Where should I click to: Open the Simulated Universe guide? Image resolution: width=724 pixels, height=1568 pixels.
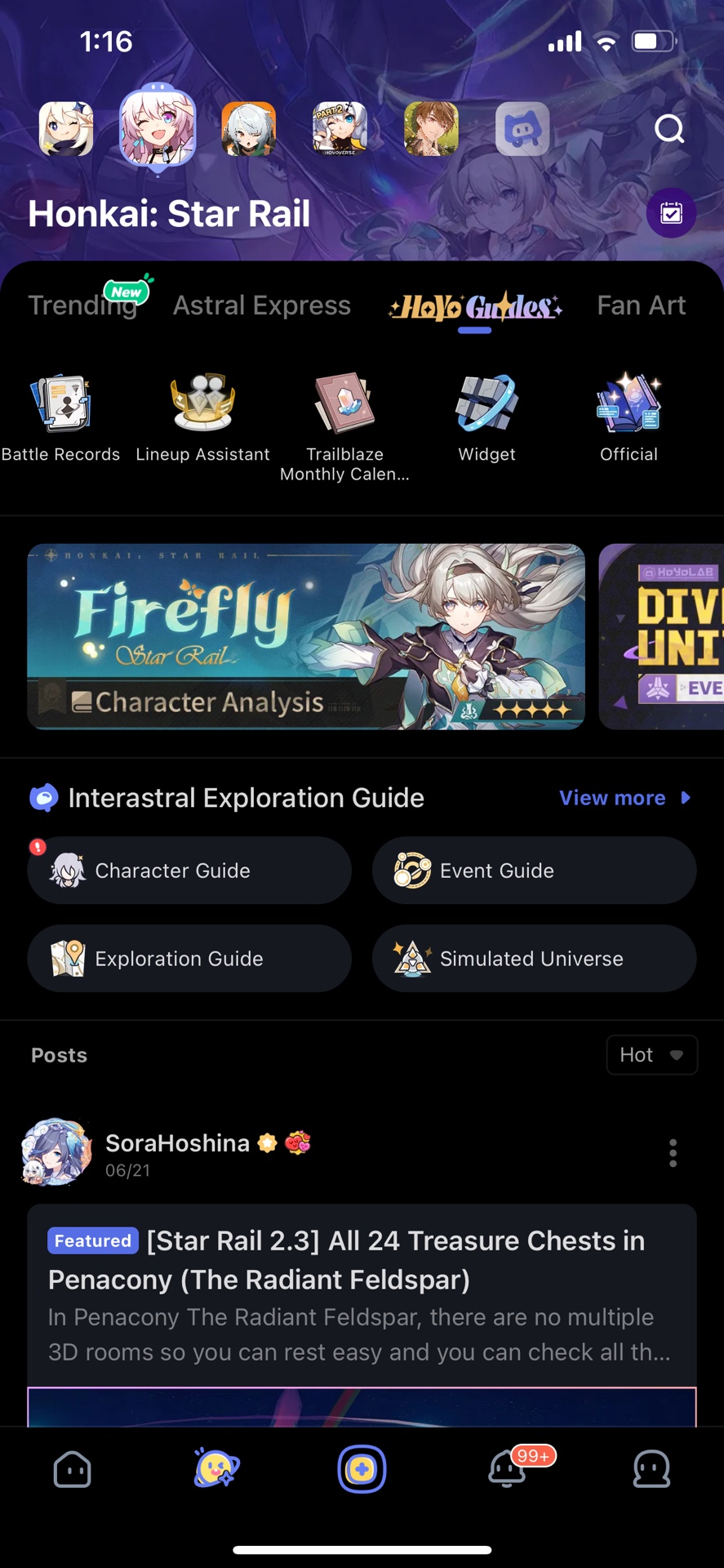coord(534,958)
